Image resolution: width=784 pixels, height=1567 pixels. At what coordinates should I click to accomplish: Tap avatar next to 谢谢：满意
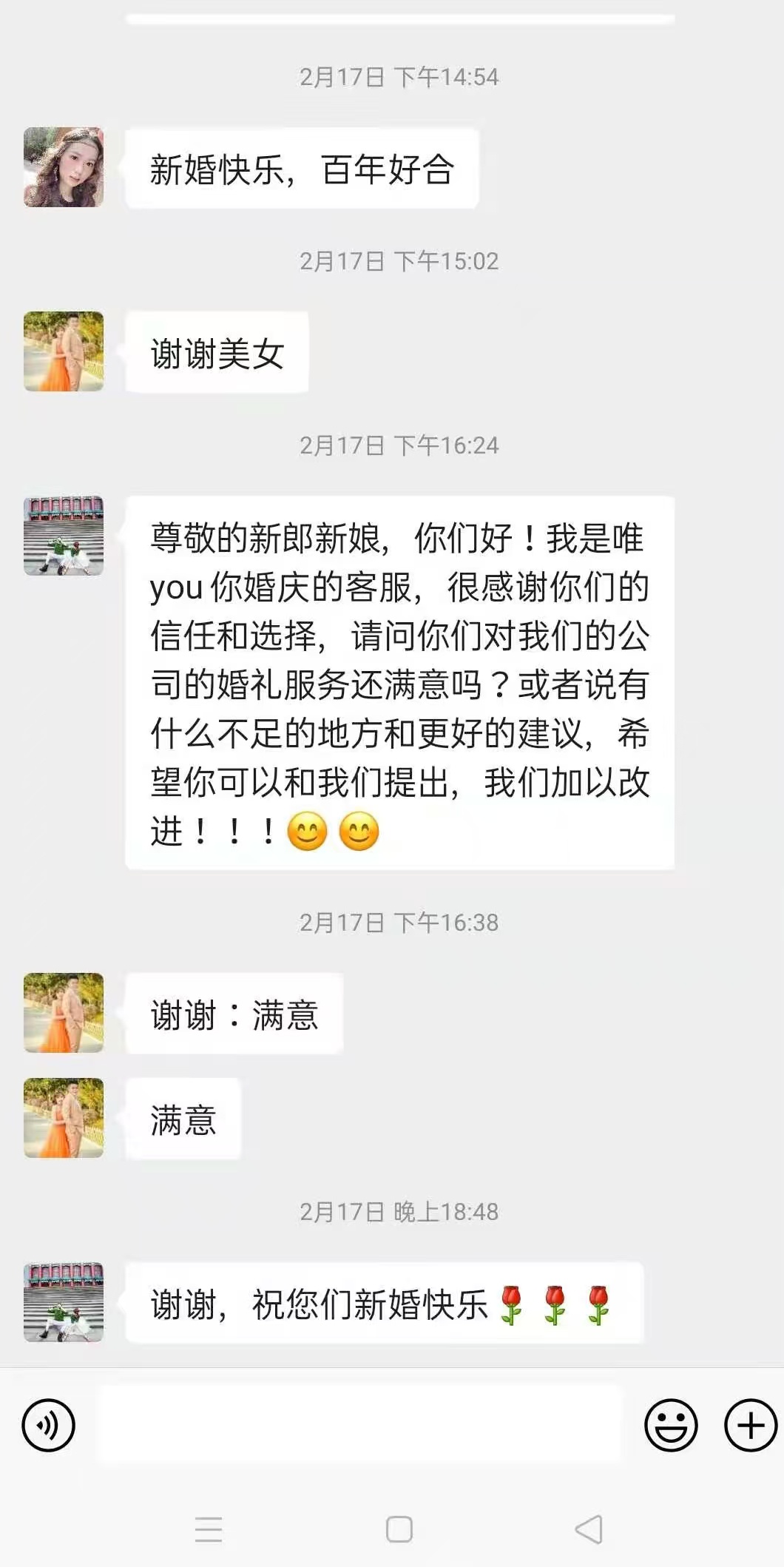[x=64, y=1013]
